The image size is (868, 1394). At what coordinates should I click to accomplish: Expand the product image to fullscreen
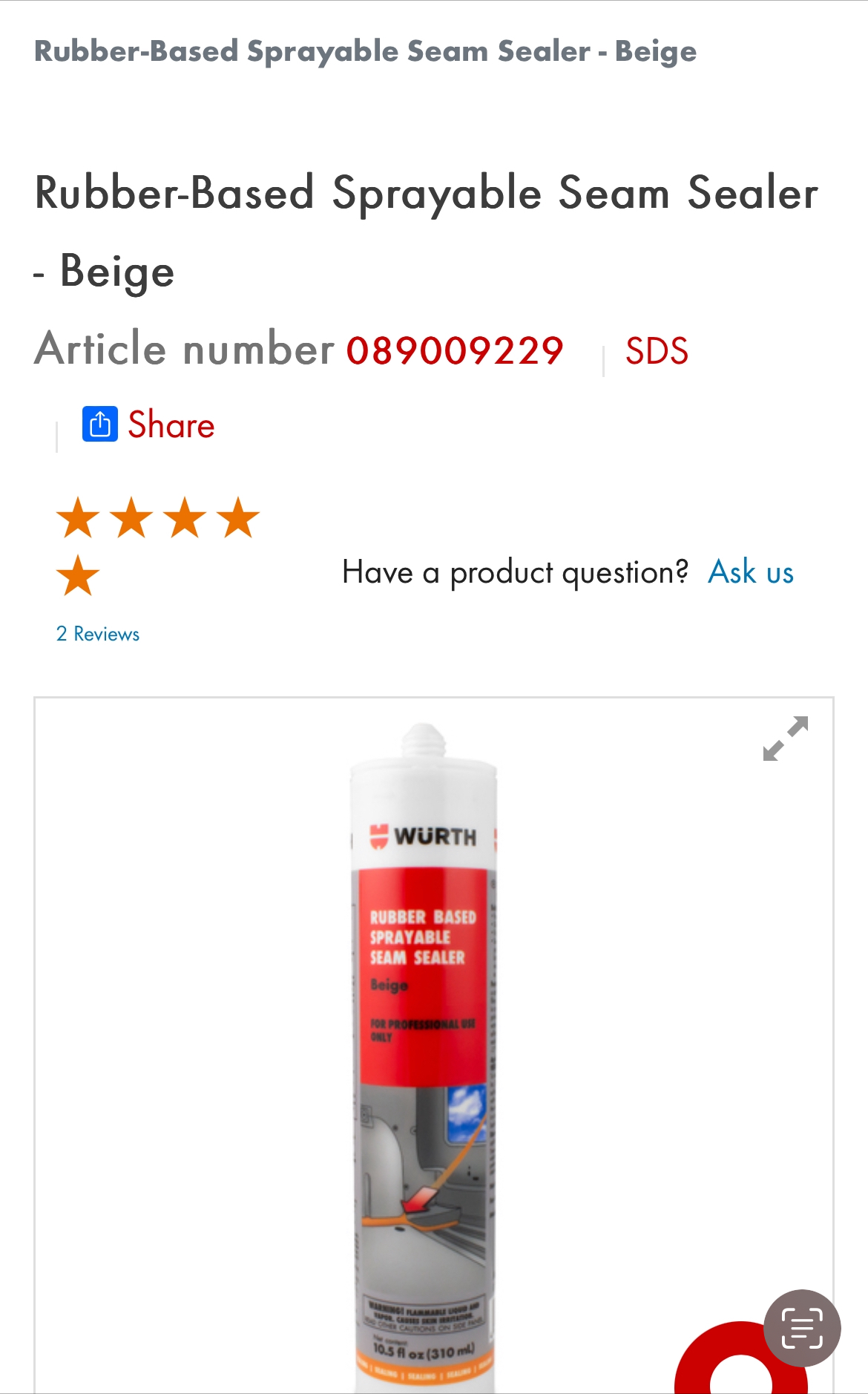pos(785,739)
